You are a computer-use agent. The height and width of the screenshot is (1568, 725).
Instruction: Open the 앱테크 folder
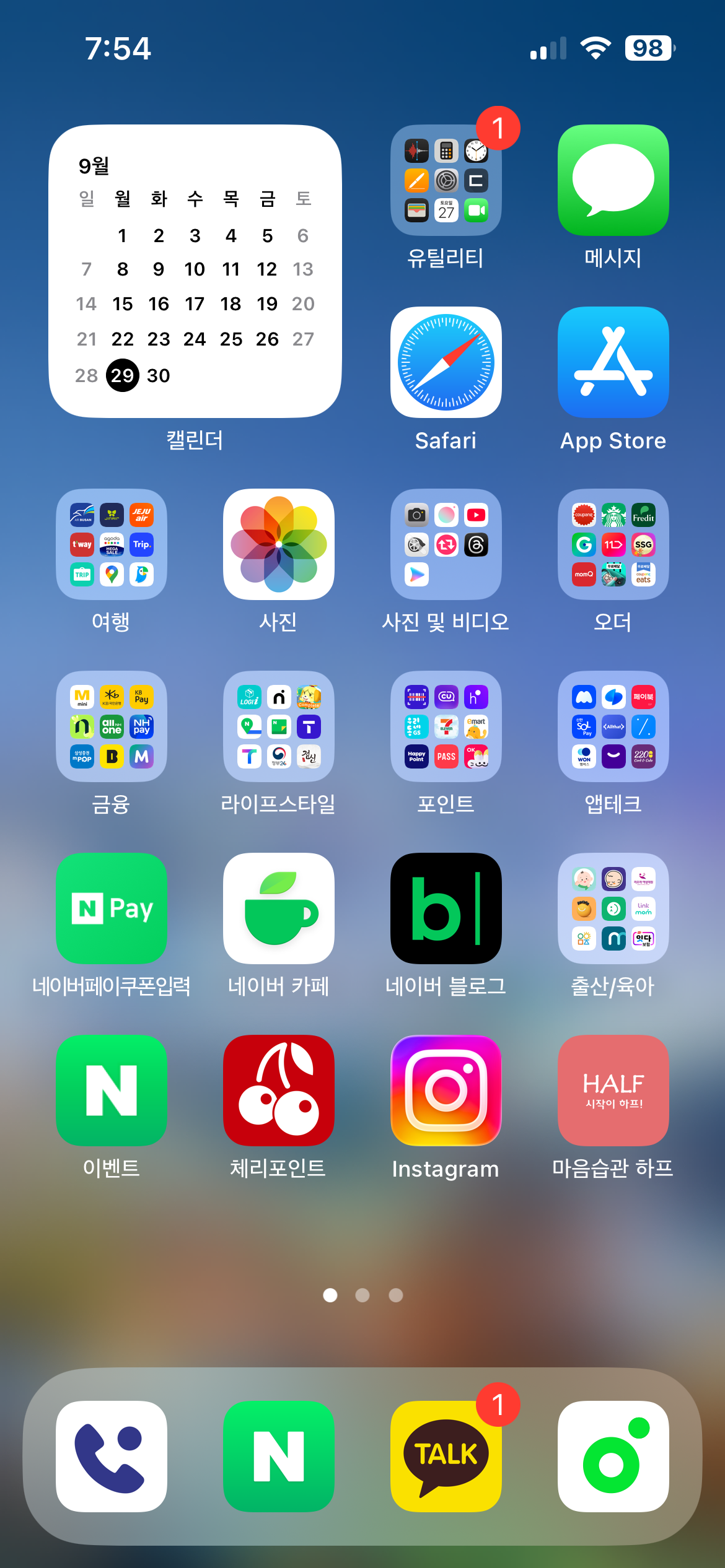[x=613, y=726]
